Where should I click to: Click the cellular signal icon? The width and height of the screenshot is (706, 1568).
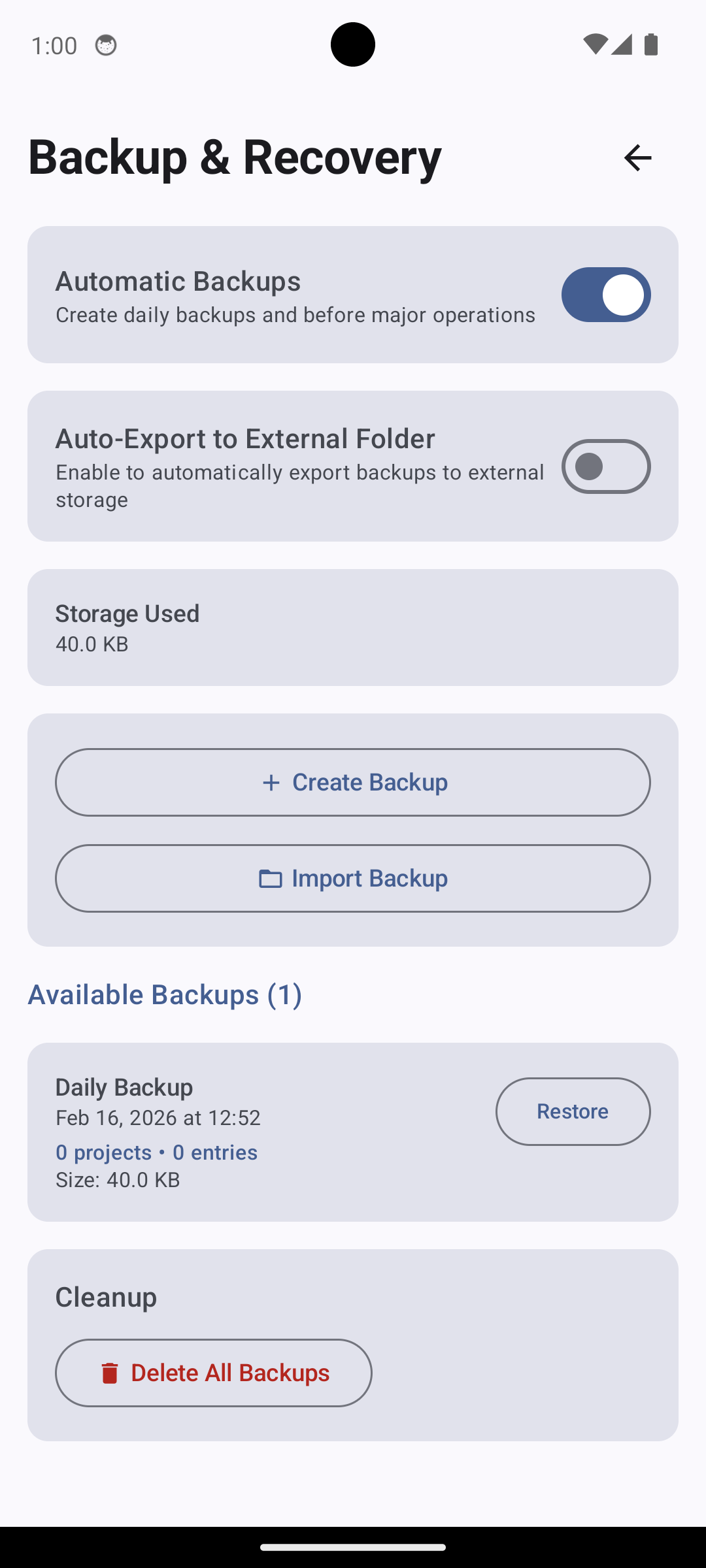click(620, 44)
